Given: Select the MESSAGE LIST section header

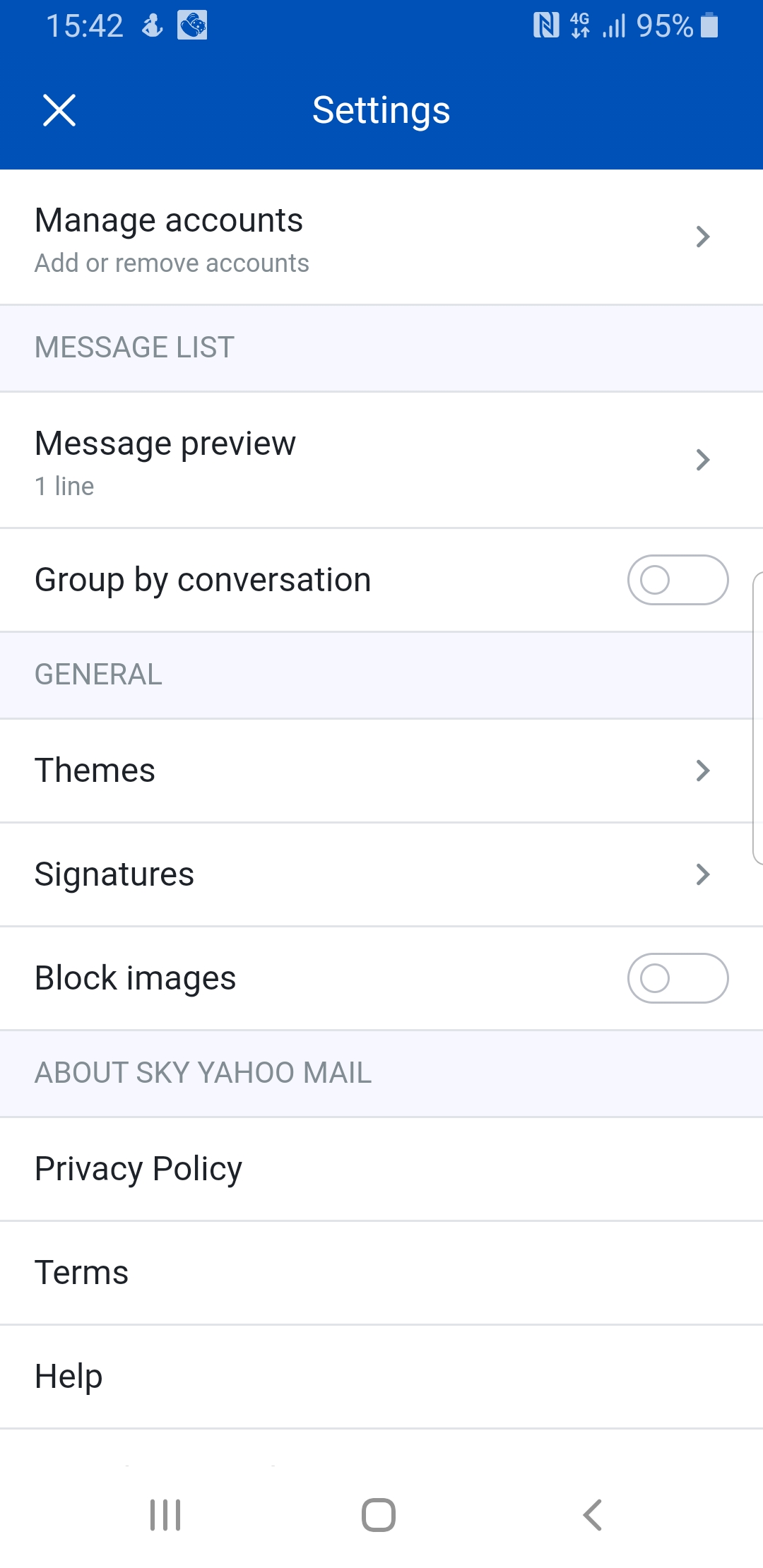Looking at the screenshot, I should [134, 347].
